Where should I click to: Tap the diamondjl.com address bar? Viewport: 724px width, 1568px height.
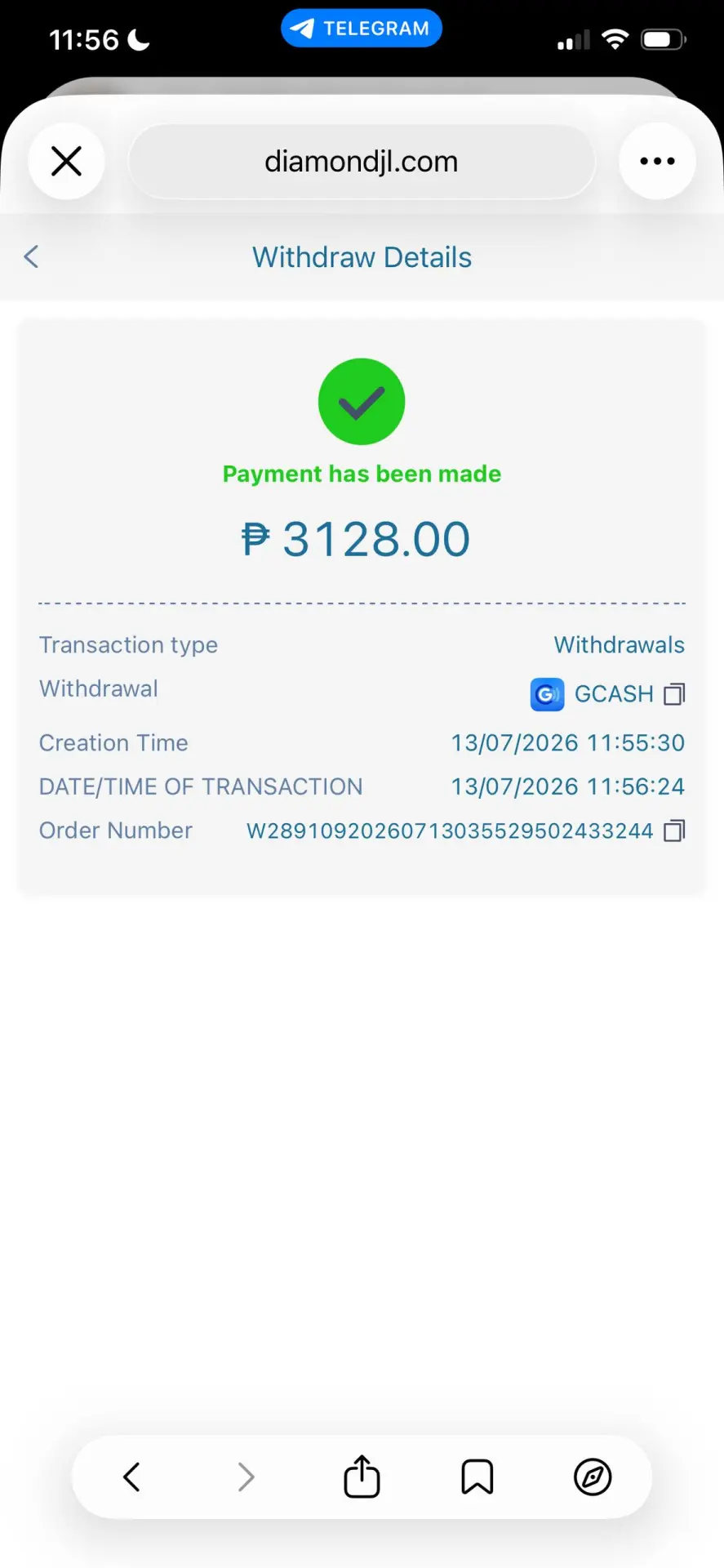coord(362,161)
